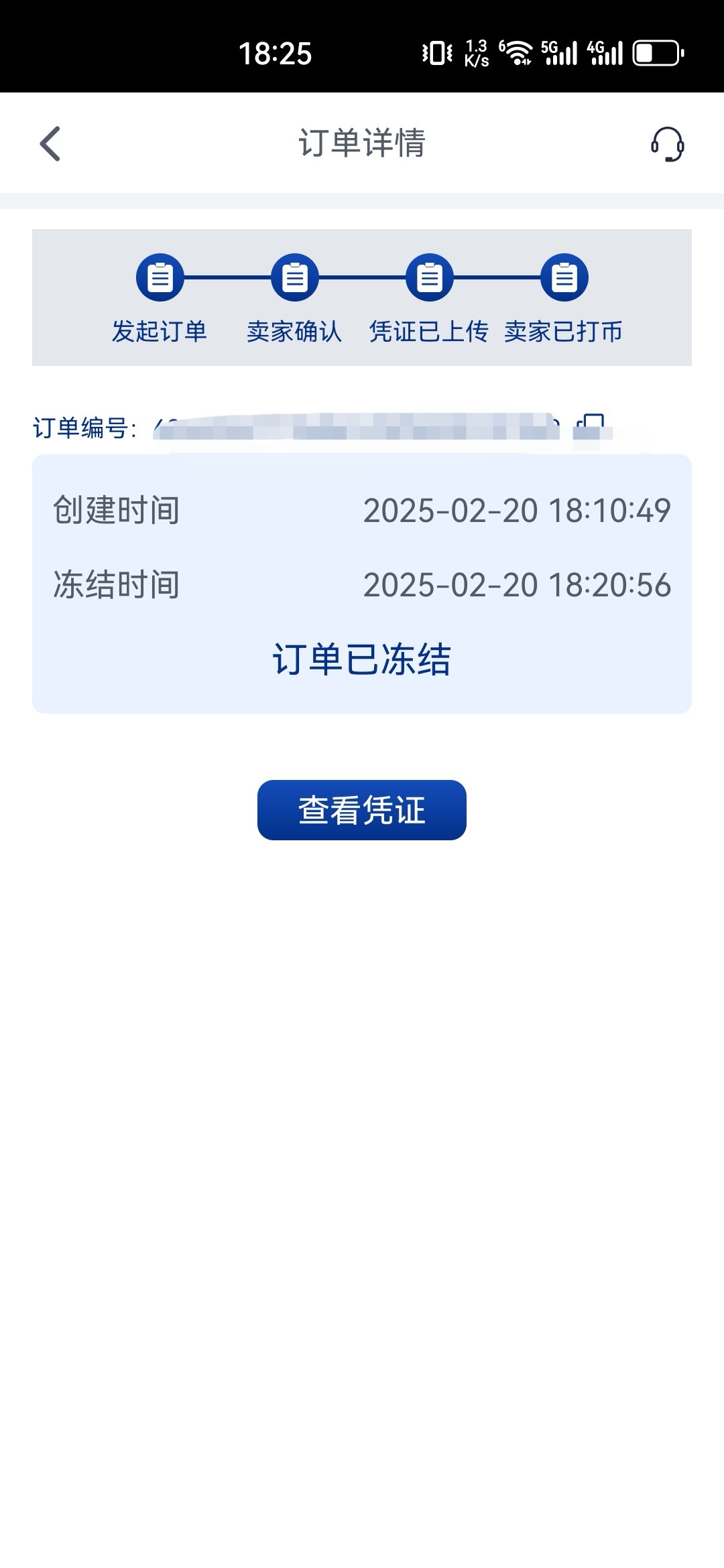724x1568 pixels.
Task: Go back from order details
Action: [50, 143]
